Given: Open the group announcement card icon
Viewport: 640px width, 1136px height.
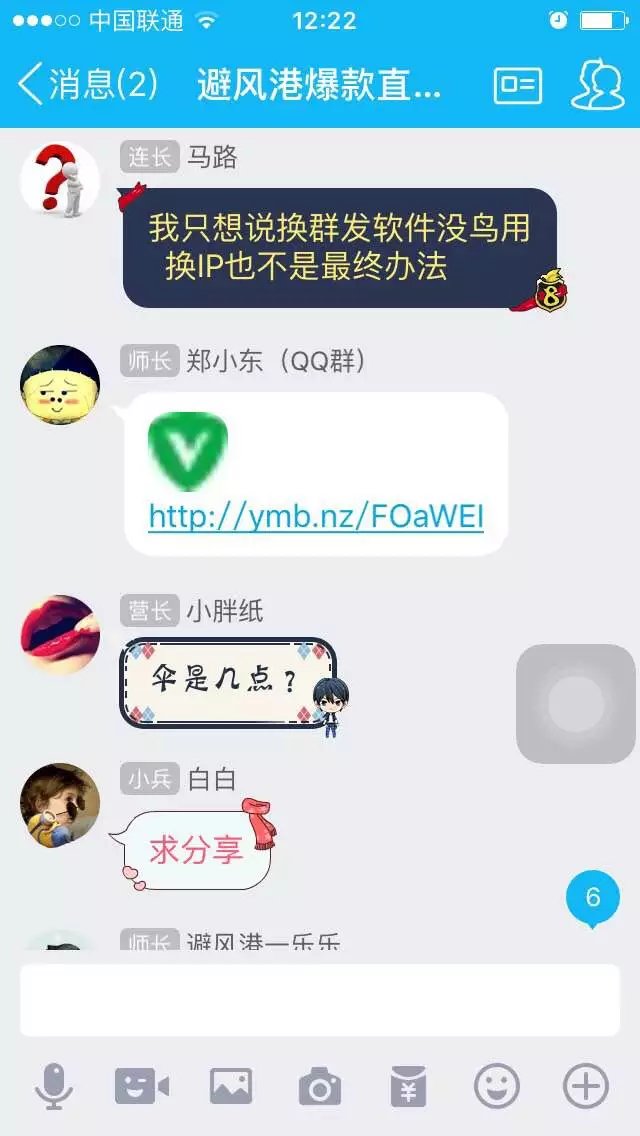Looking at the screenshot, I should pos(517,85).
